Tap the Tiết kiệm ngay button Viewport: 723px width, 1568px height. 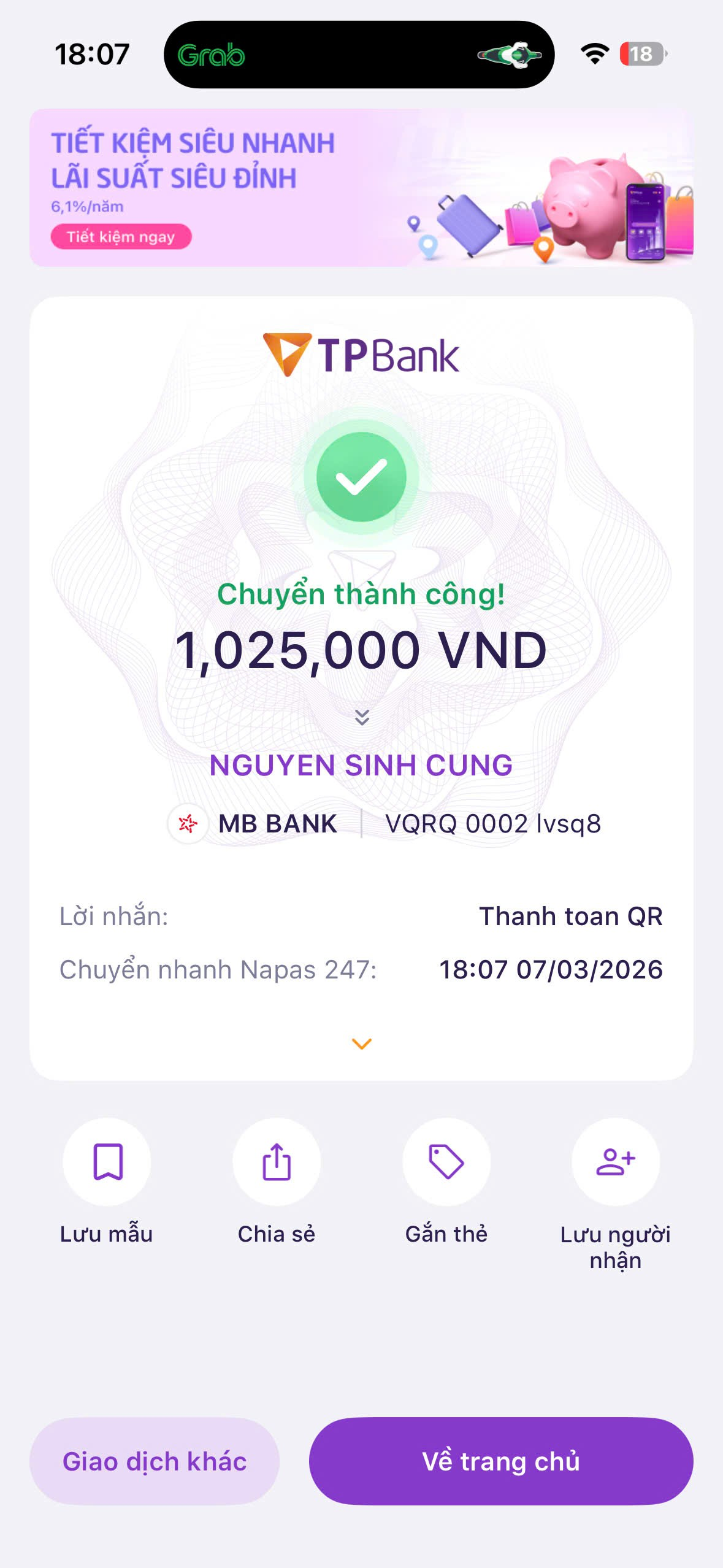tap(121, 237)
